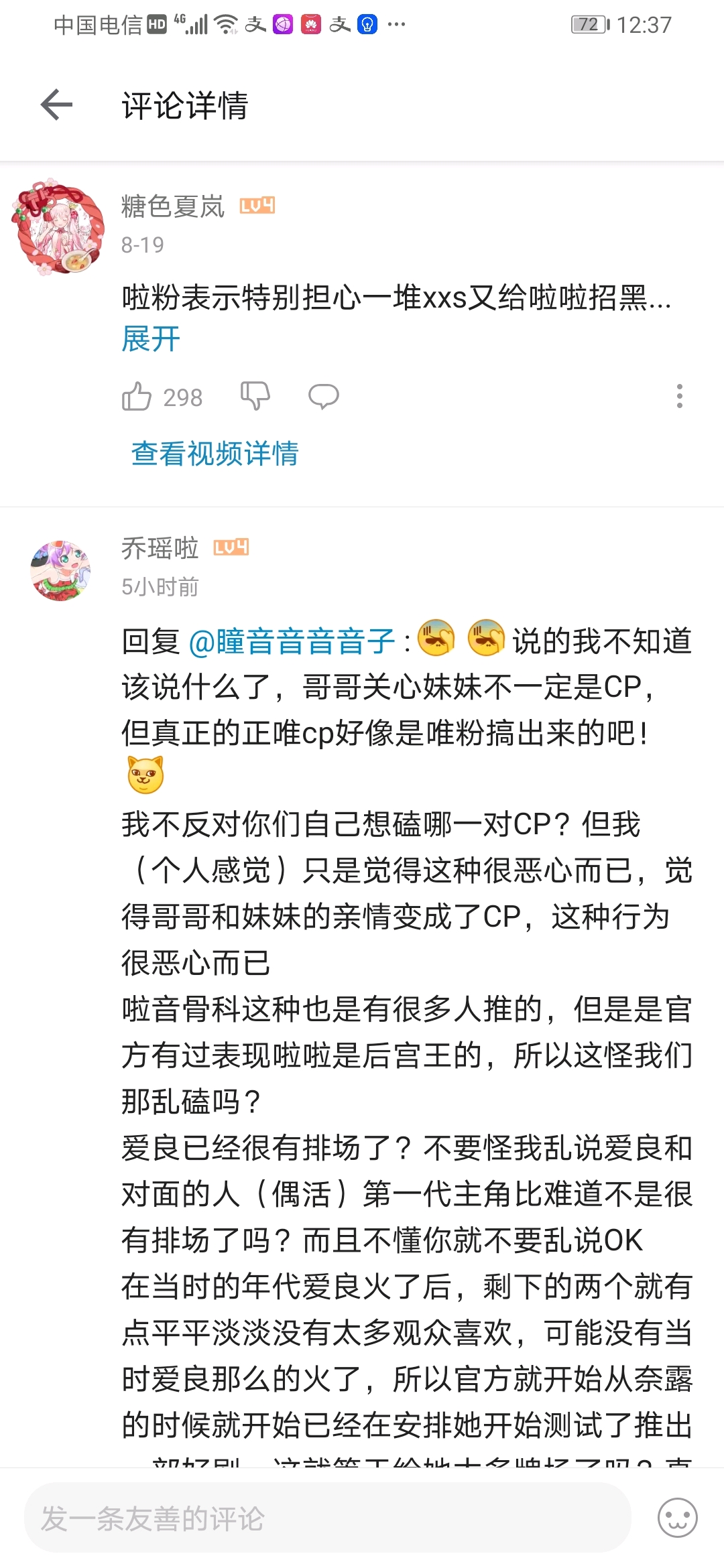Open 糖色夏岚's profile avatar
This screenshot has height=1568, width=724.
tap(58, 226)
